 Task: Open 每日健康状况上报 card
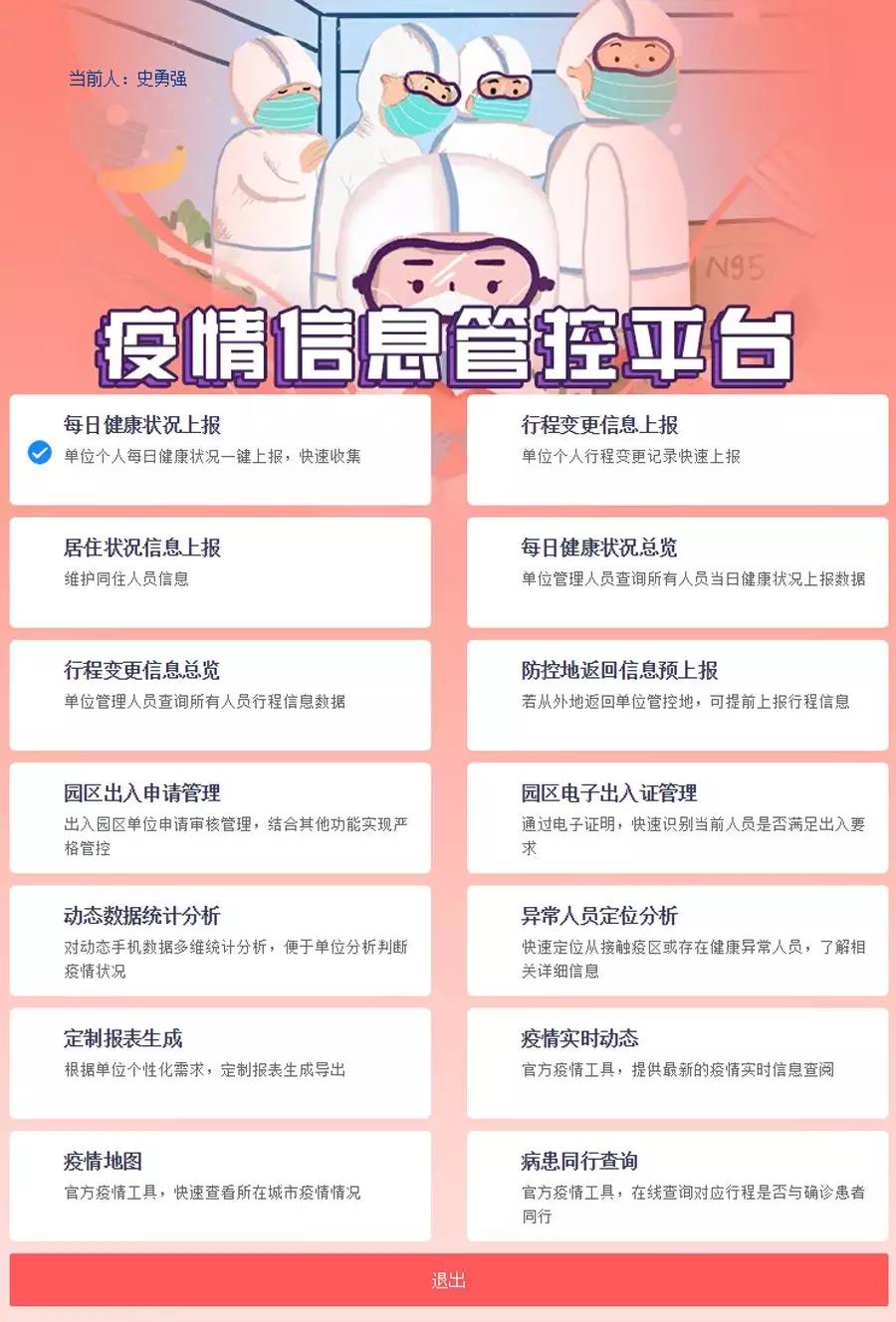point(220,450)
